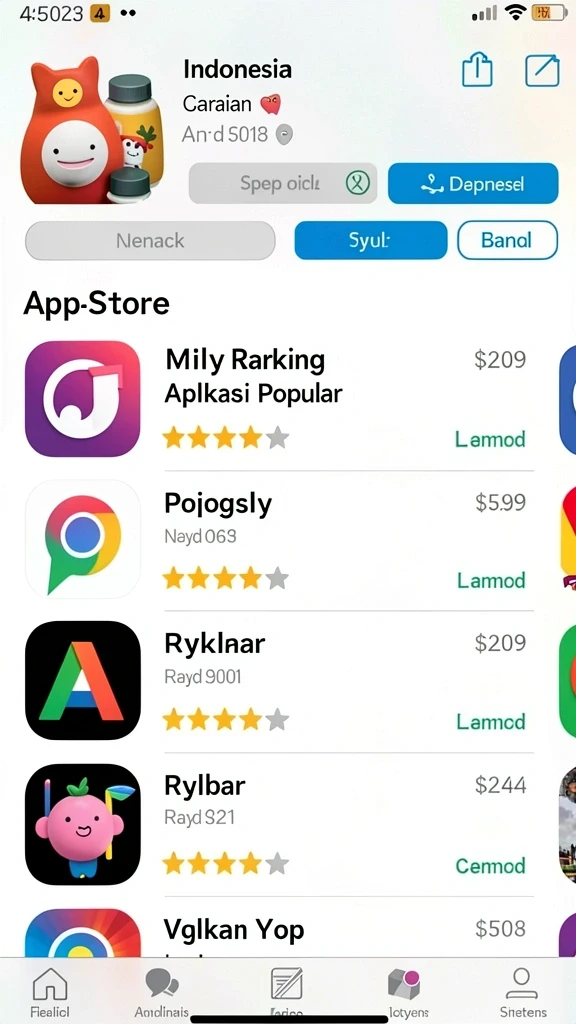This screenshot has height=1024, width=576.
Task: Switch to the Snetens profile tab
Action: click(522, 991)
